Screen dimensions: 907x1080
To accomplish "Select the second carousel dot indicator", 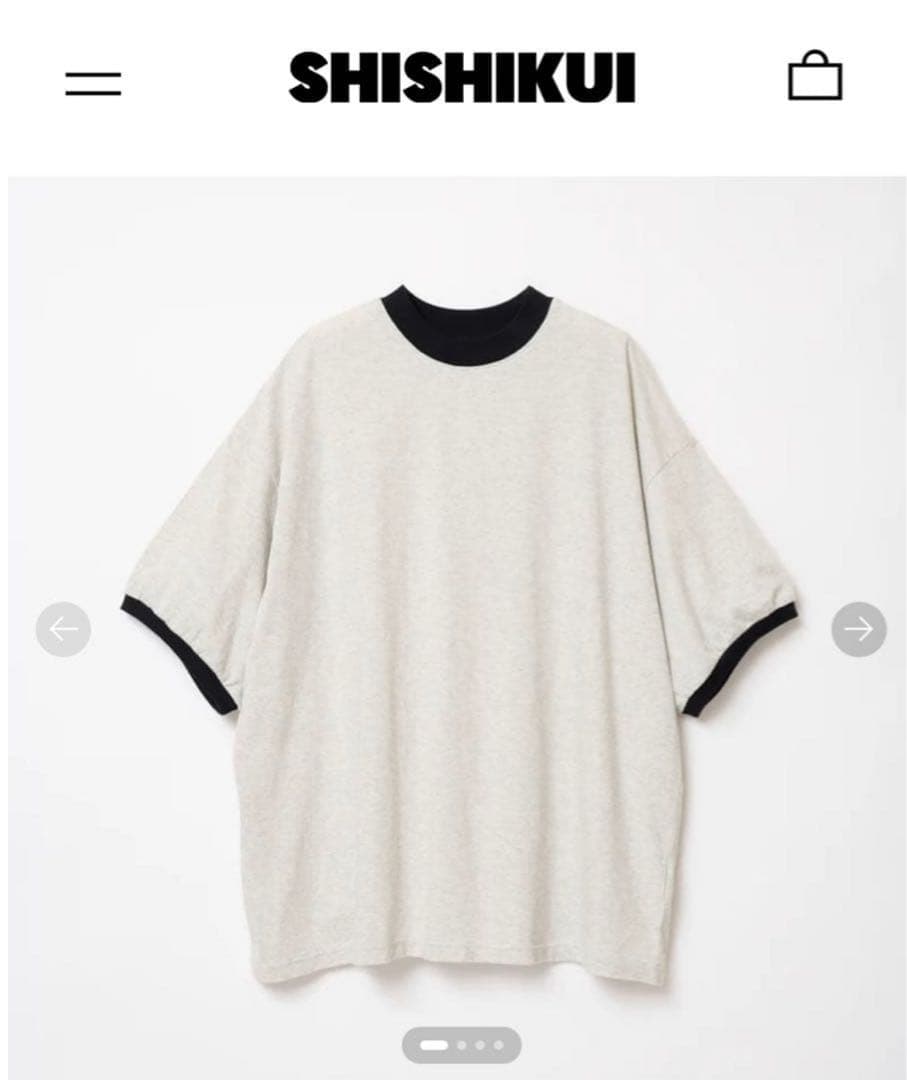I will coord(459,1046).
